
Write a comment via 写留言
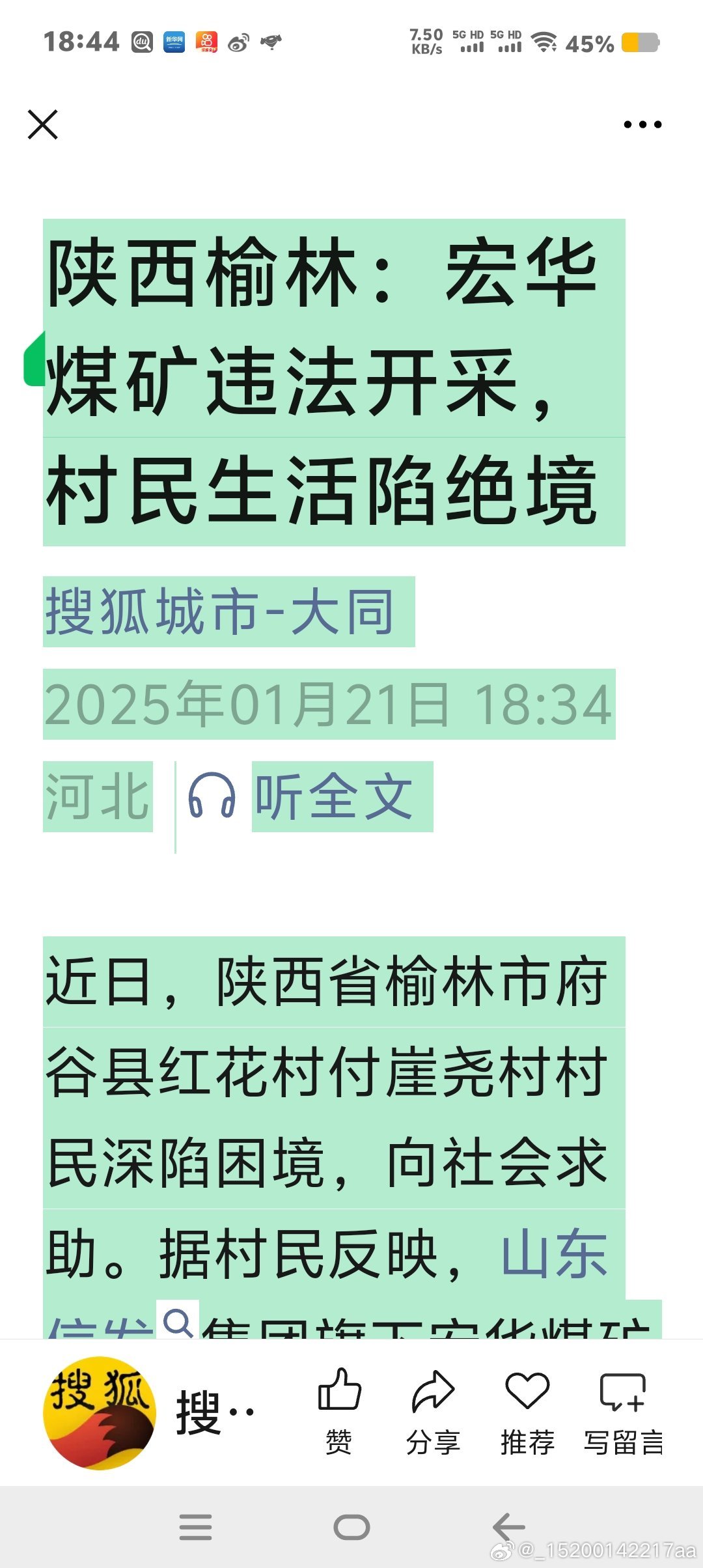click(623, 1410)
